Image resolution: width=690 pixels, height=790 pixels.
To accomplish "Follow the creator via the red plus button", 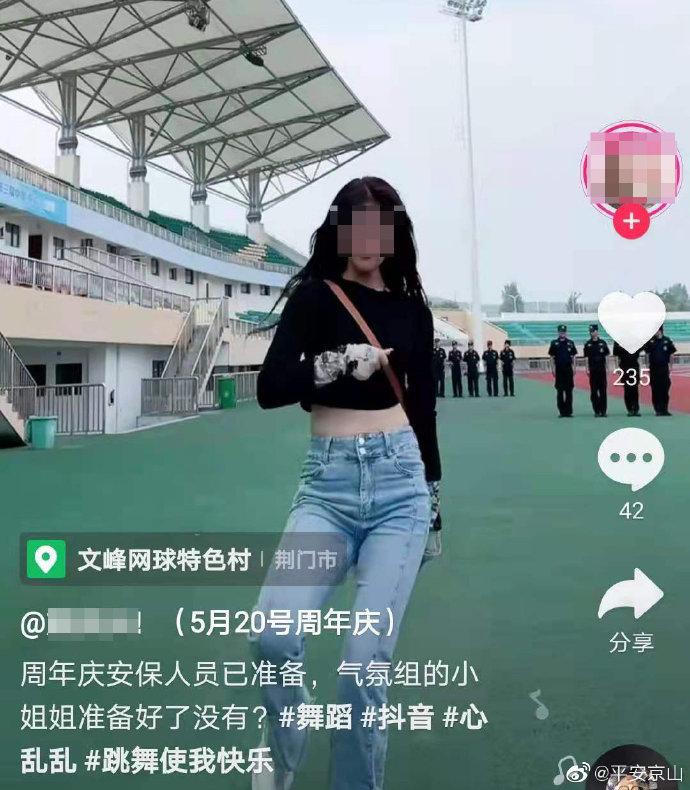I will [631, 220].
